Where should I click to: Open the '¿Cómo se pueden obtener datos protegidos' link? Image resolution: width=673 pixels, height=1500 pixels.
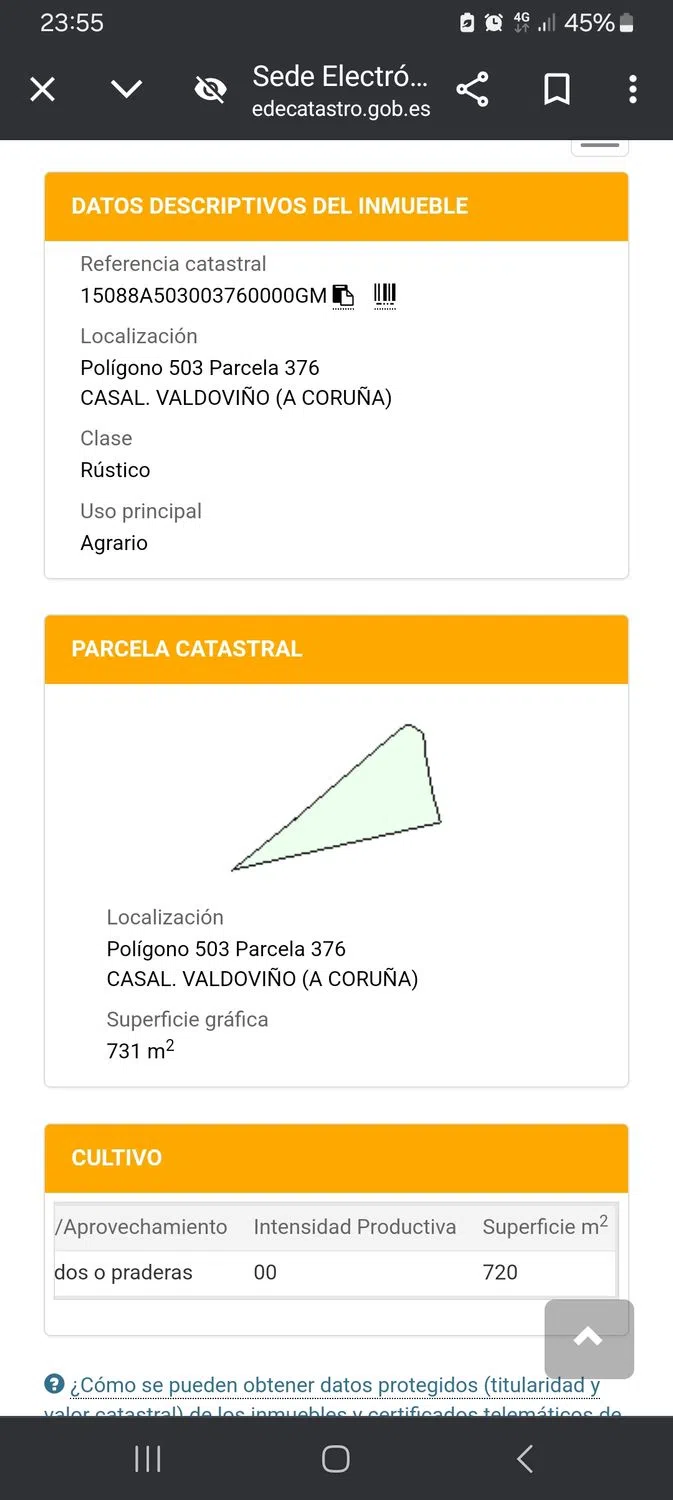coord(333,1386)
